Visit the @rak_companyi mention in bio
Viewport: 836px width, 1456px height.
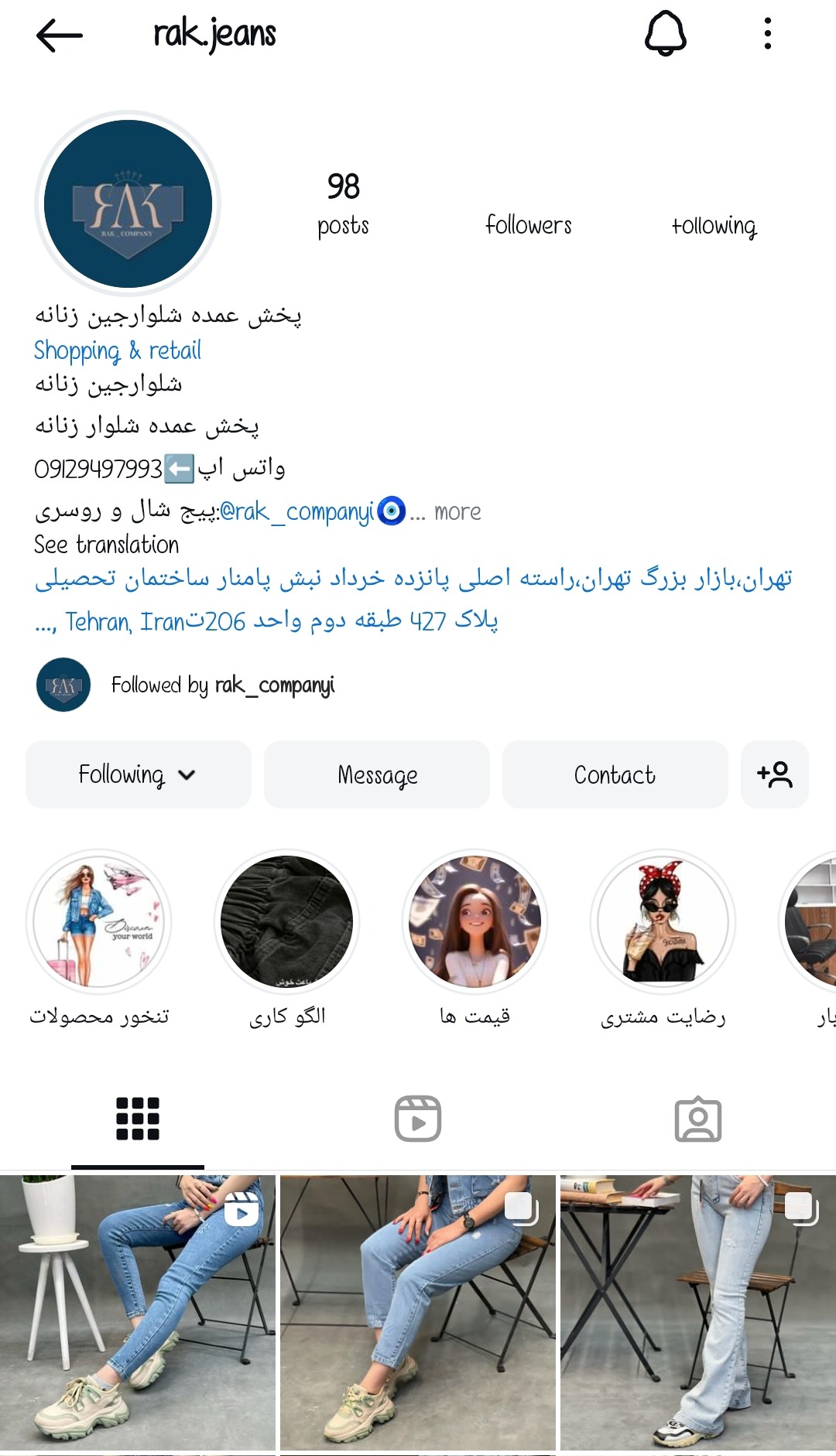[x=297, y=511]
